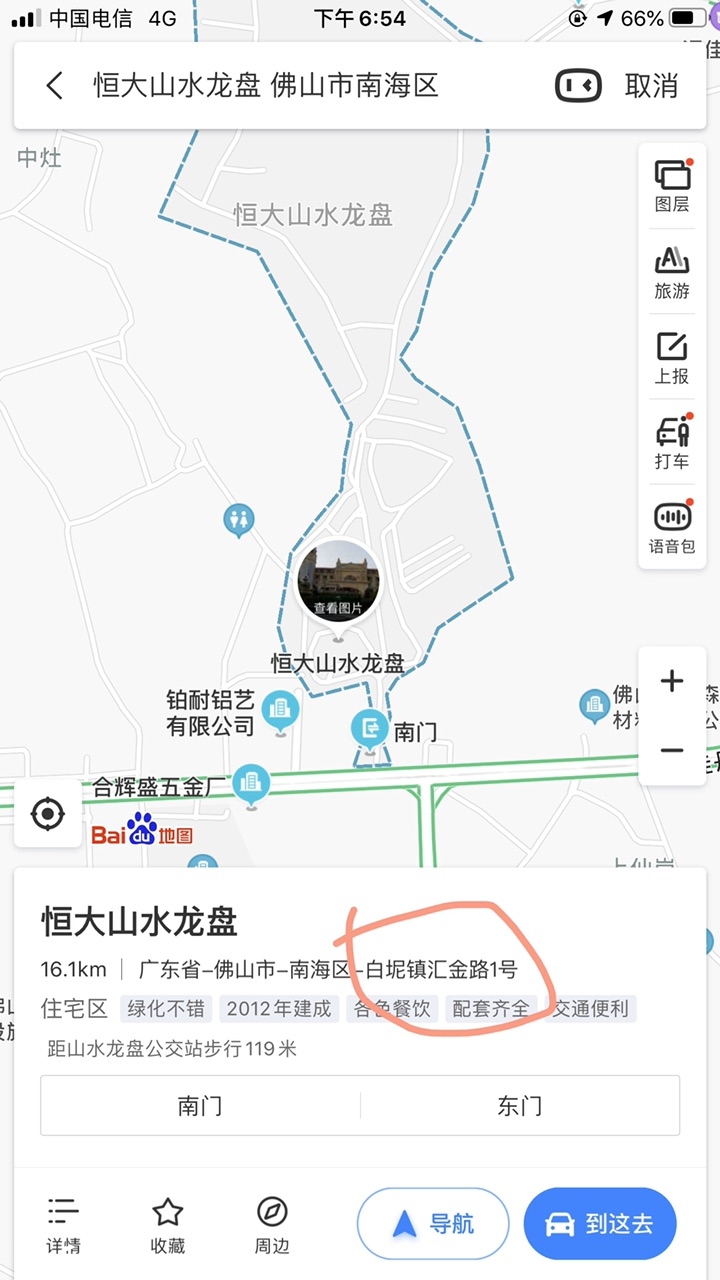The width and height of the screenshot is (720, 1280).
Task: Tap 到这去 to get a route
Action: point(600,1223)
